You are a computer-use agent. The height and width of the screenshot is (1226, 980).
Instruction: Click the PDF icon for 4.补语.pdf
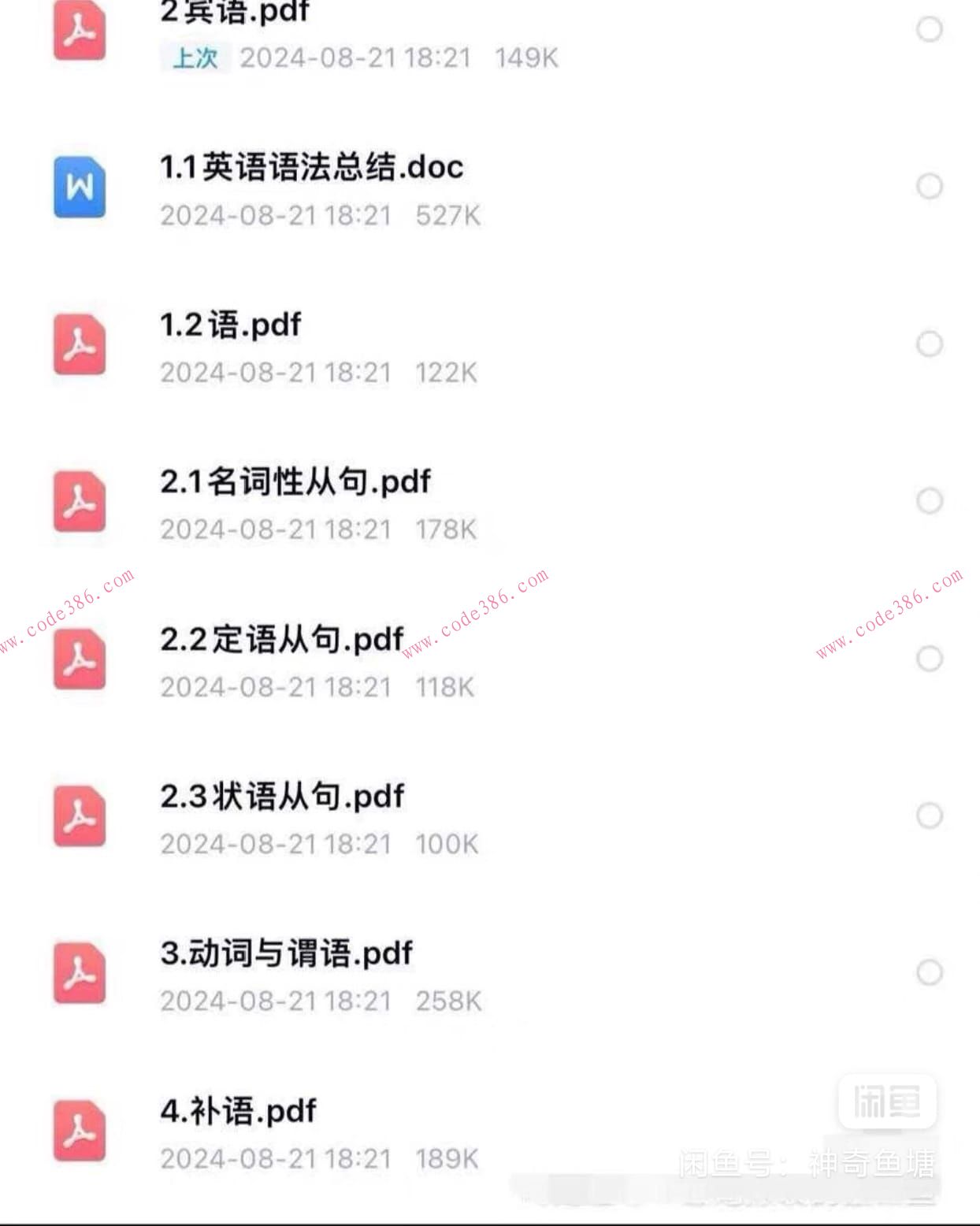(80, 1132)
